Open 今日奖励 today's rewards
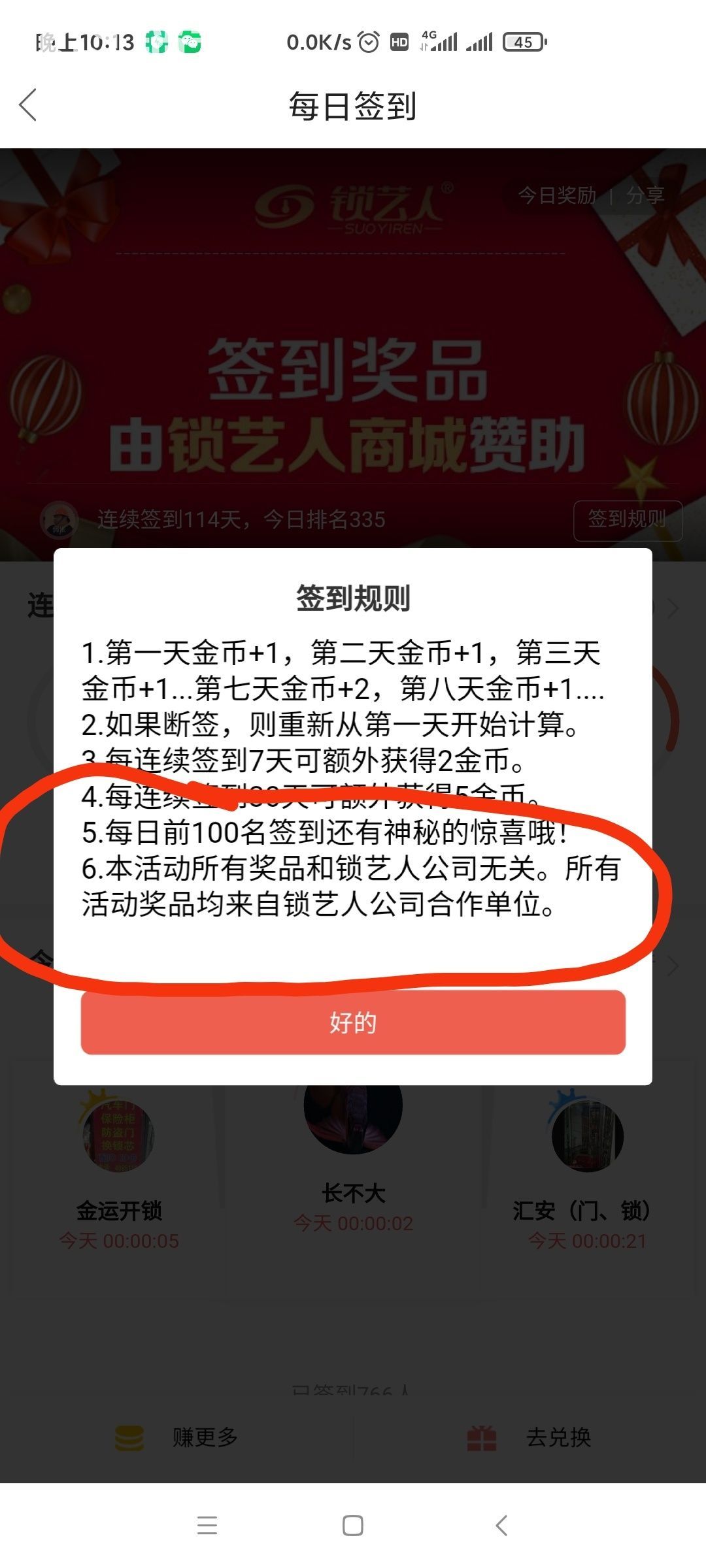Screen dimensions: 706x1568 (557, 195)
